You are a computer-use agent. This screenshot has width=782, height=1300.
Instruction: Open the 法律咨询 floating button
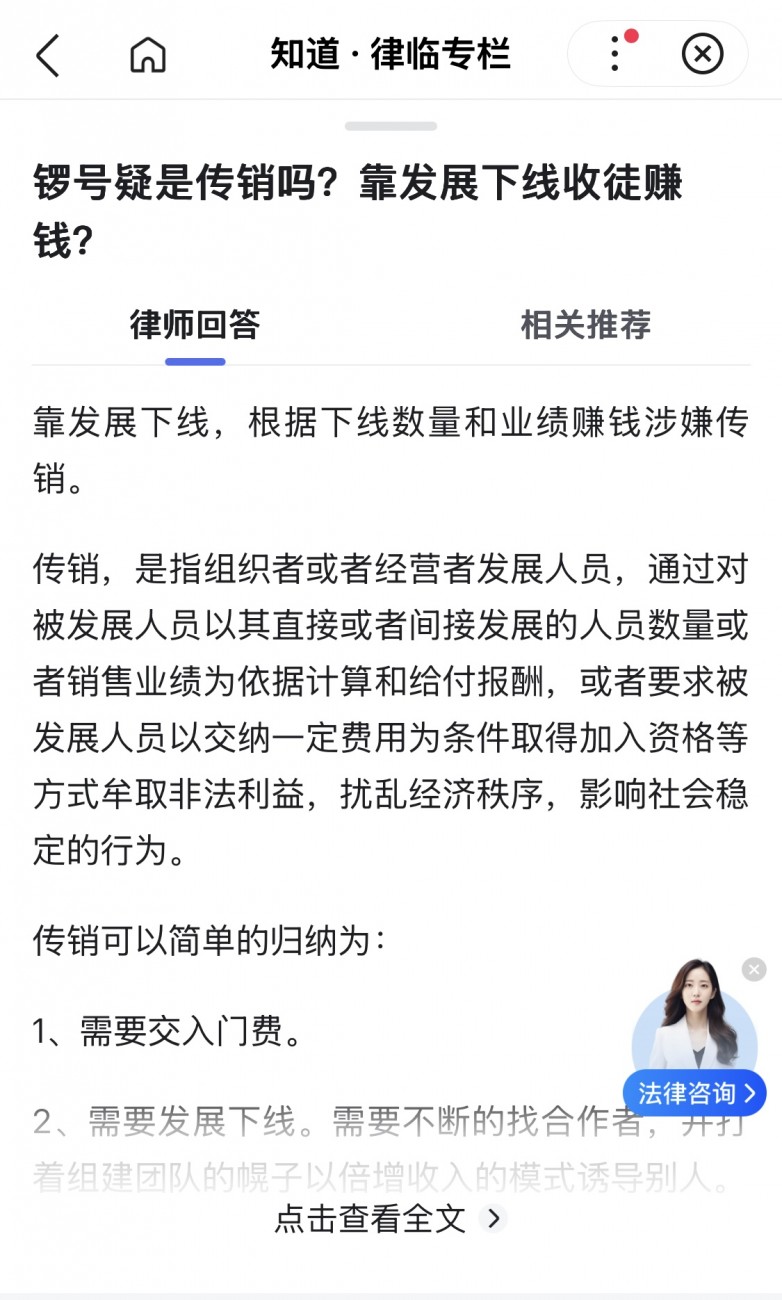point(695,1093)
